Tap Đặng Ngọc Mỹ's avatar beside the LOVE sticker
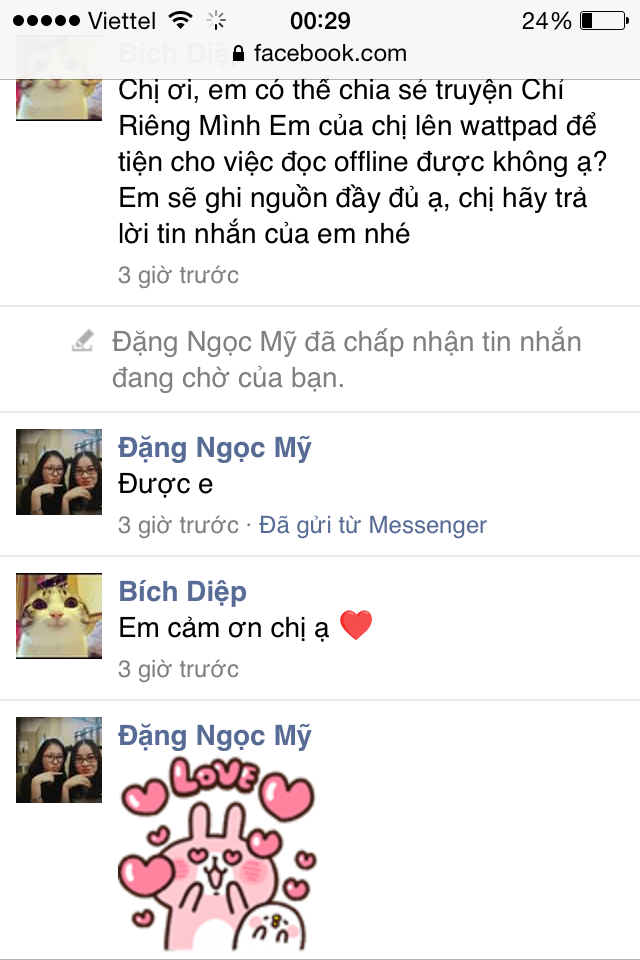This screenshot has height=960, width=640. pyautogui.click(x=59, y=760)
